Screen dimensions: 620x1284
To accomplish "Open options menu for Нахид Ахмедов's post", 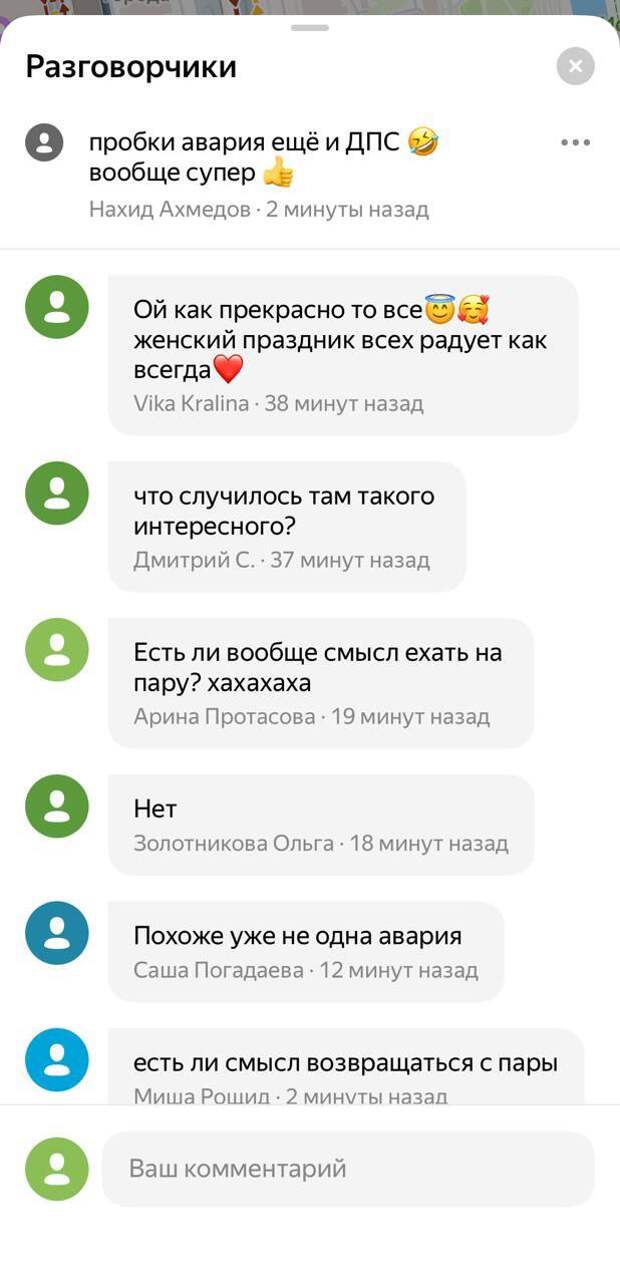I will [575, 143].
